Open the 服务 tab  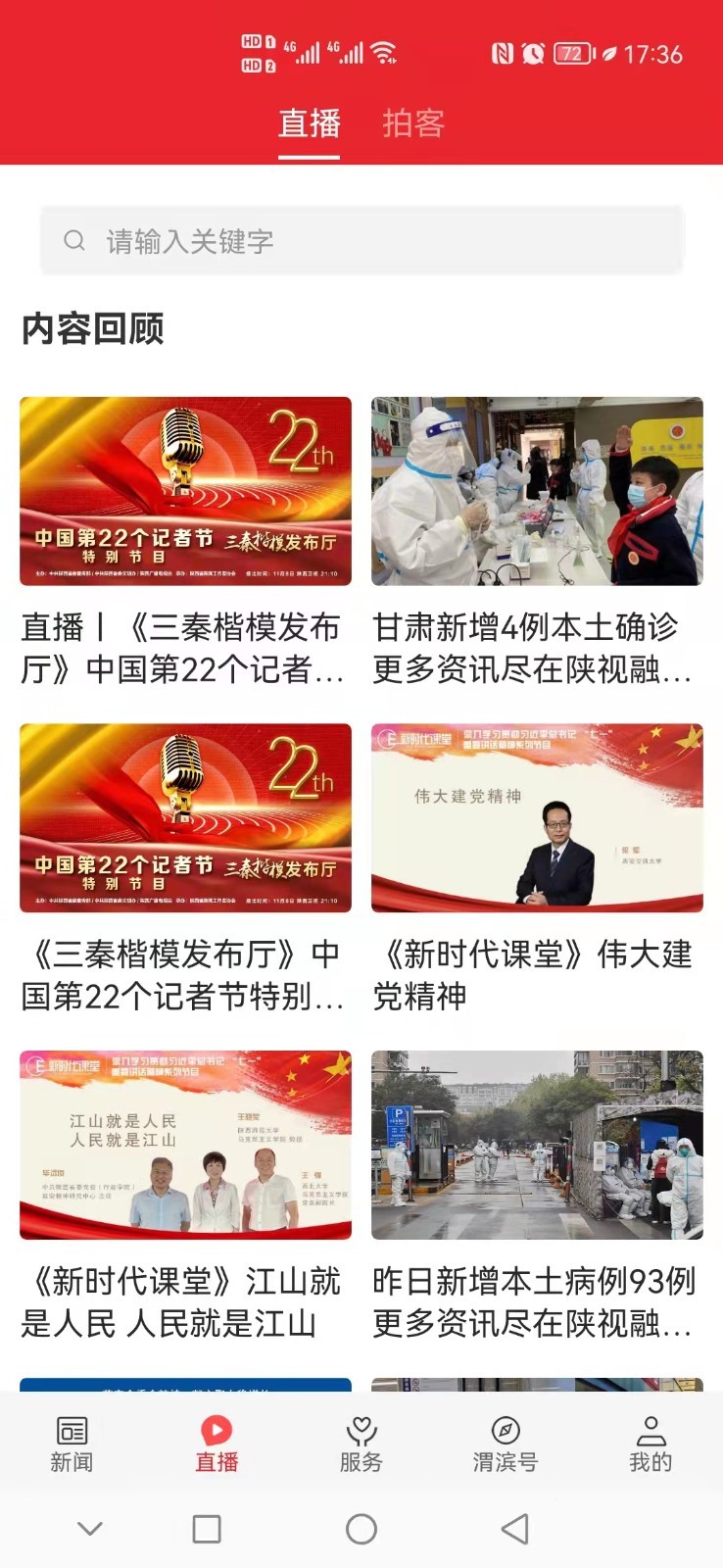[361, 1445]
